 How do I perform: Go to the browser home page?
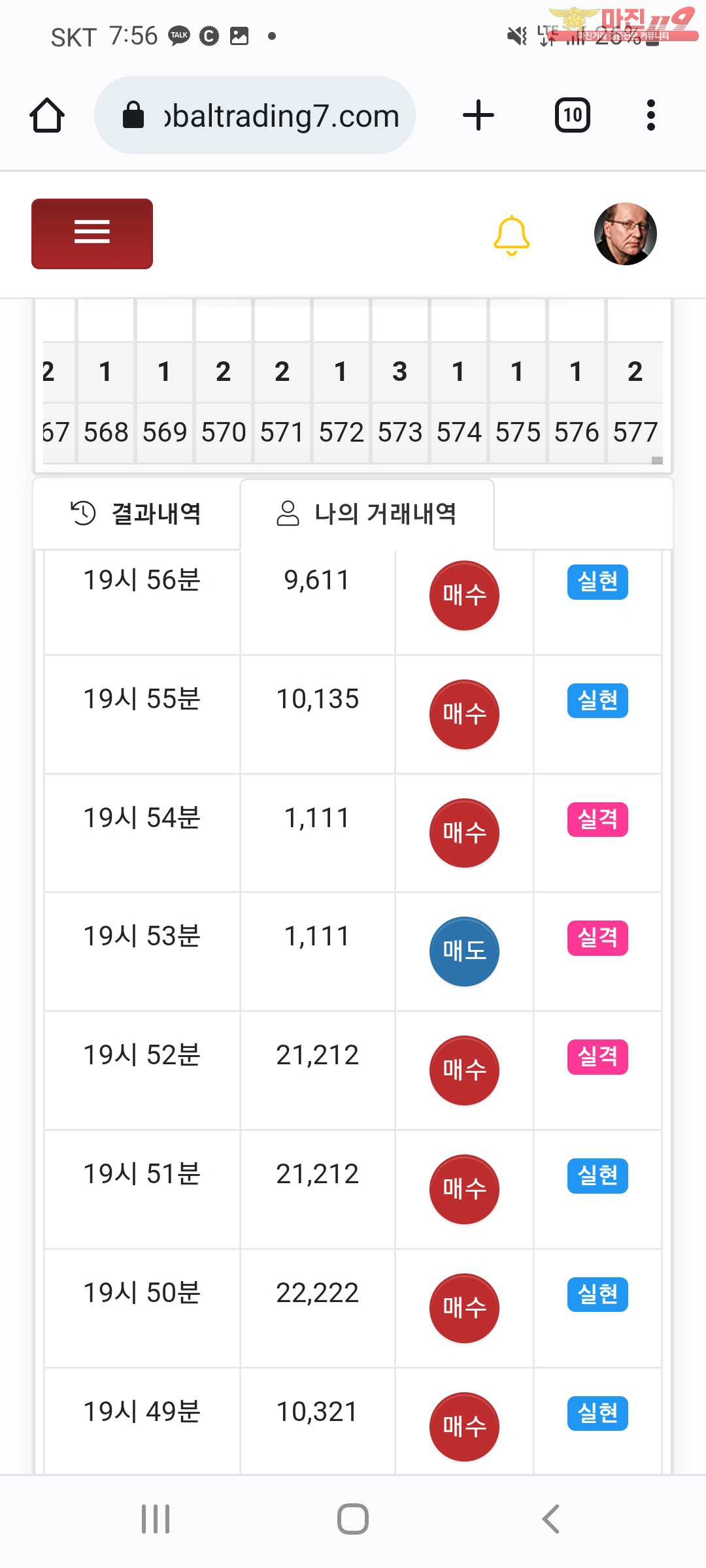pos(47,116)
